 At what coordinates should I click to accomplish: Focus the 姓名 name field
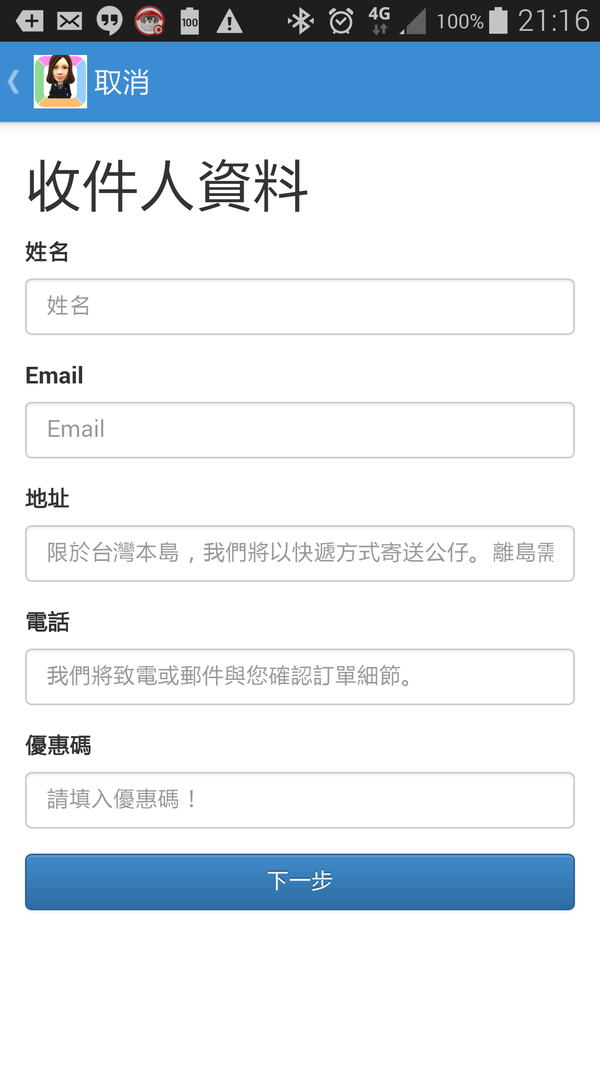(x=300, y=306)
